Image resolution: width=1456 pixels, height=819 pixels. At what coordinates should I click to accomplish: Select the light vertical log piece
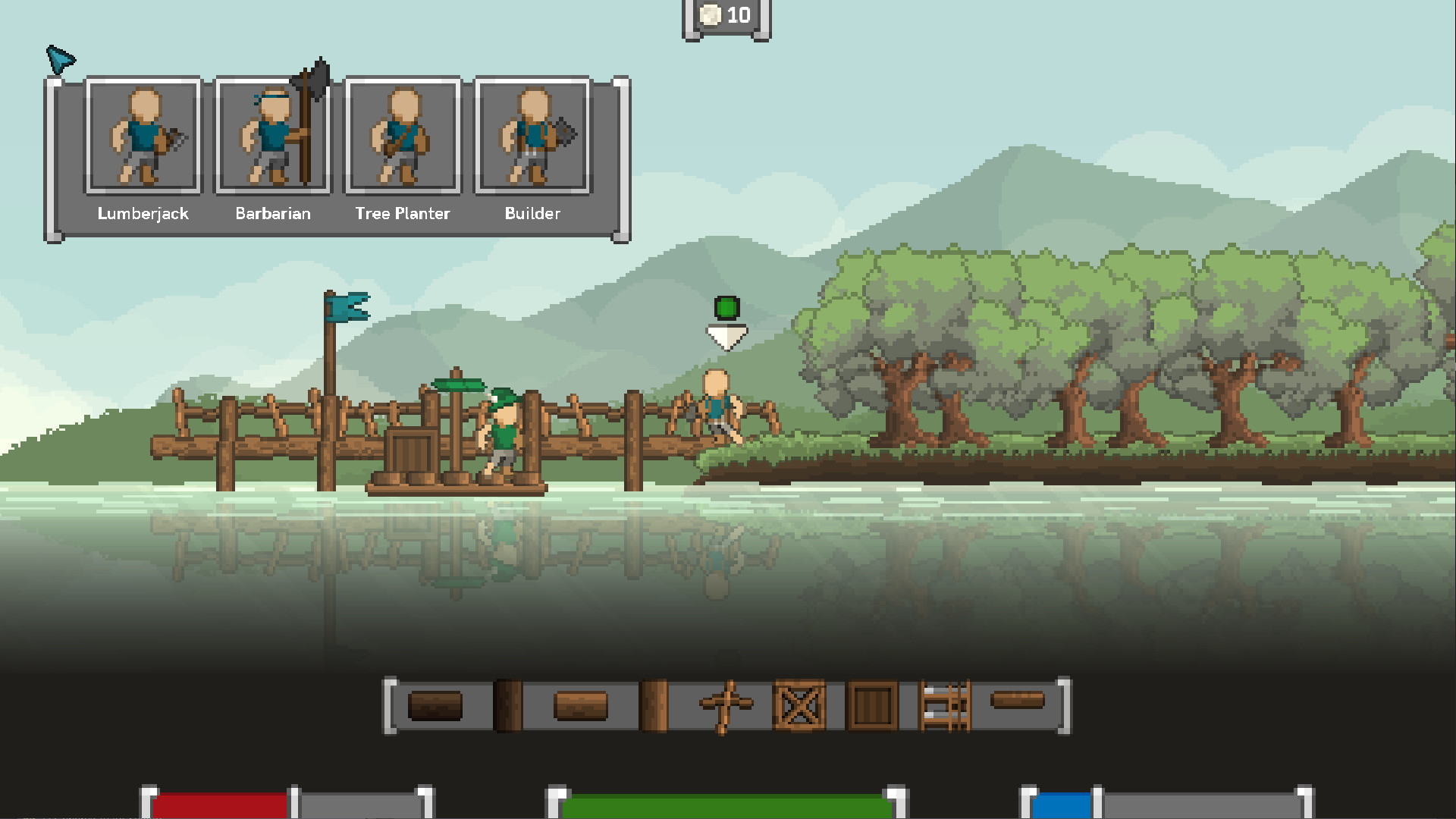654,706
